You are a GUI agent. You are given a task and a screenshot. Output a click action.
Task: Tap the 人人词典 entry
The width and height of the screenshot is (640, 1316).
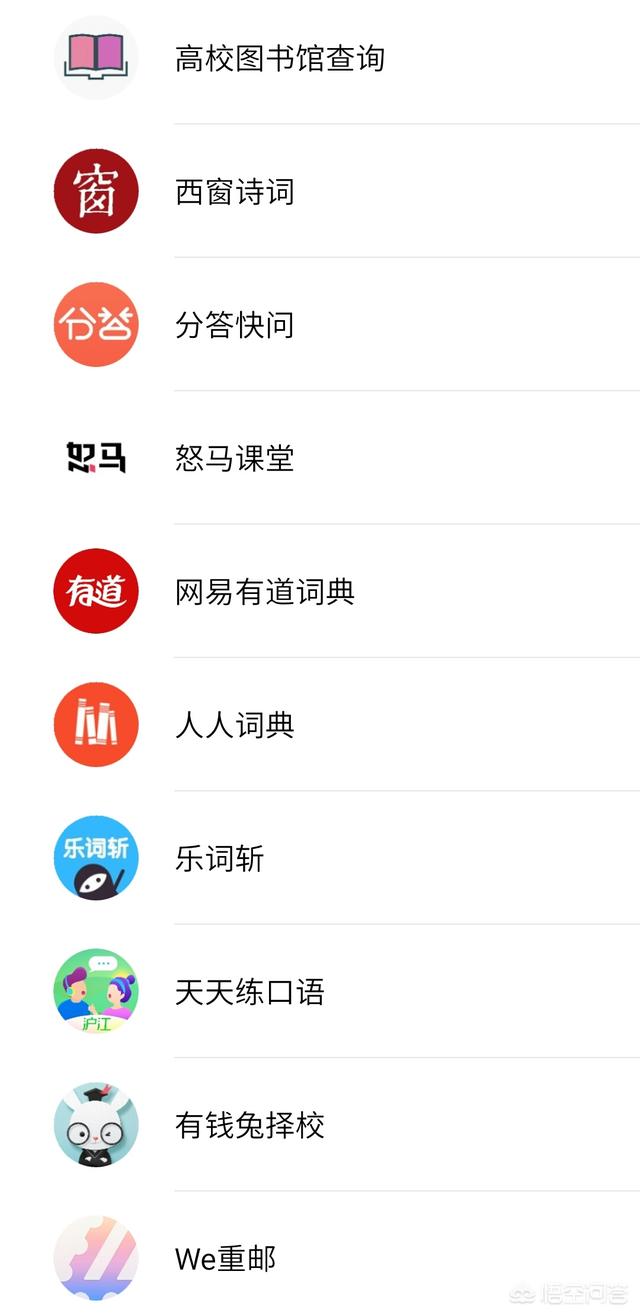320,724
